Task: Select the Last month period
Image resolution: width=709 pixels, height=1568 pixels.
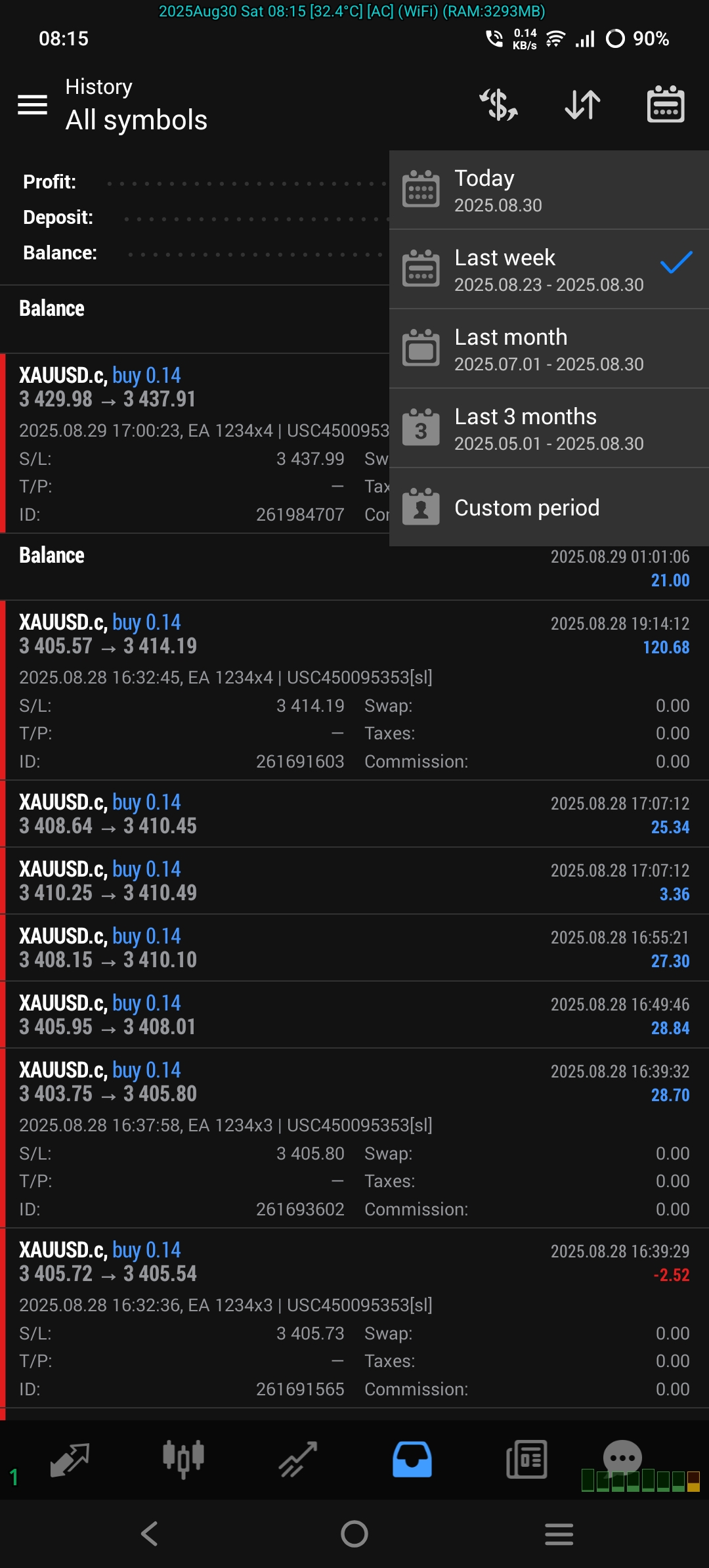Action: pos(549,349)
